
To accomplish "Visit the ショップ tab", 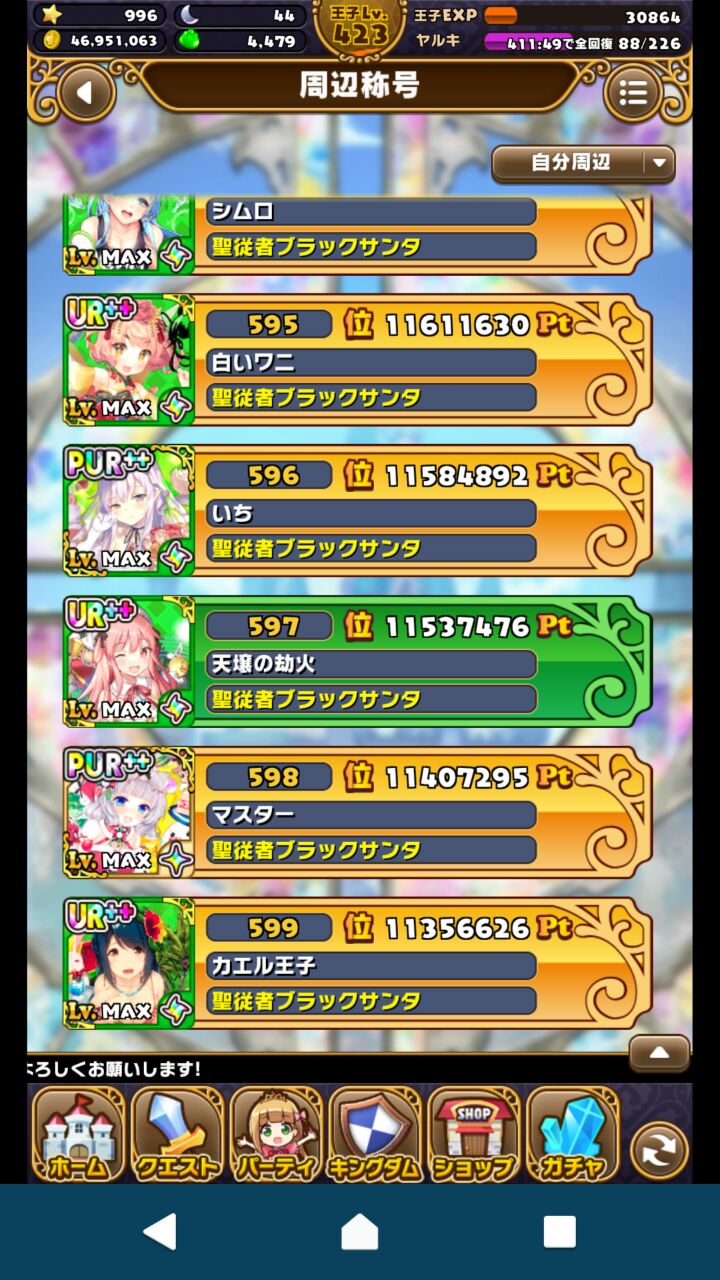I will (x=474, y=1135).
